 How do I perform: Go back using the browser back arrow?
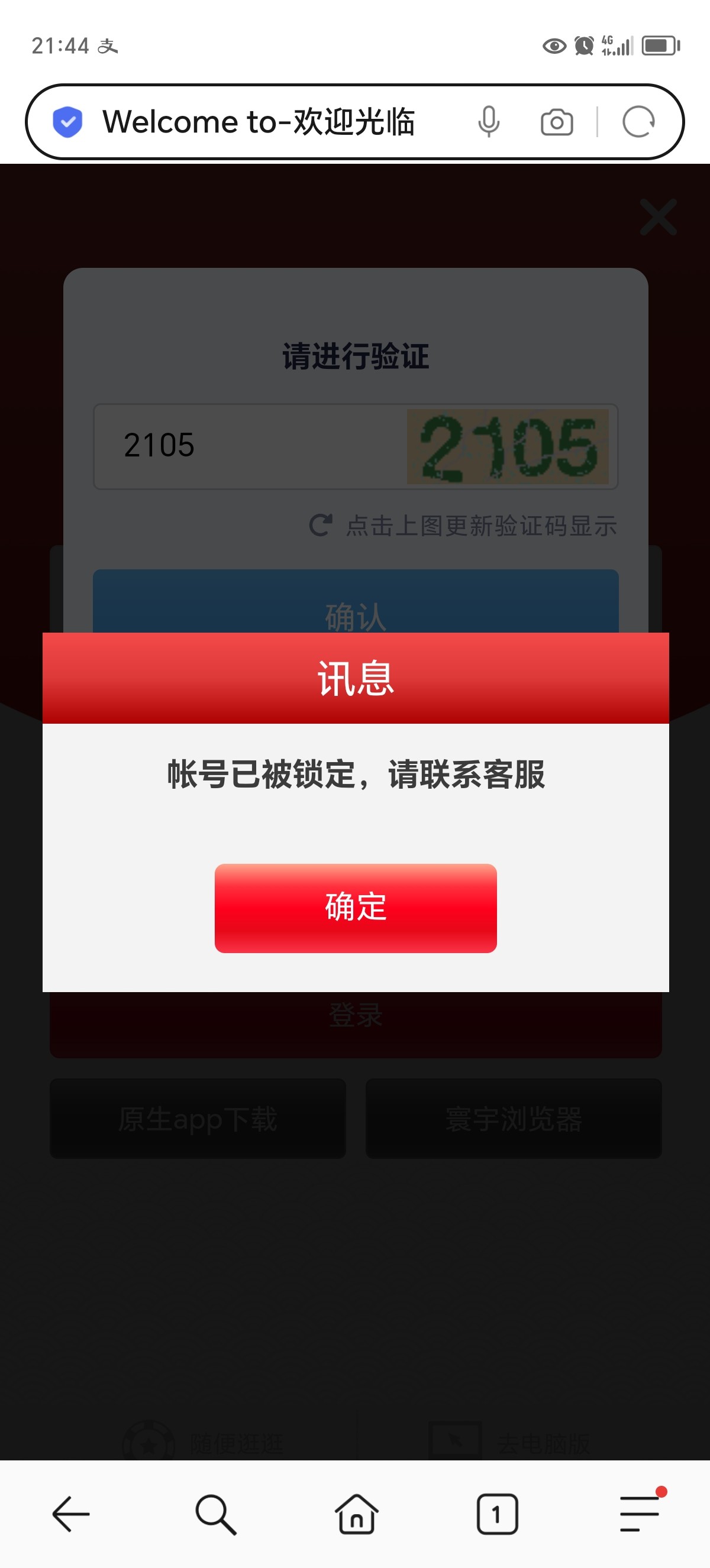point(71,1514)
